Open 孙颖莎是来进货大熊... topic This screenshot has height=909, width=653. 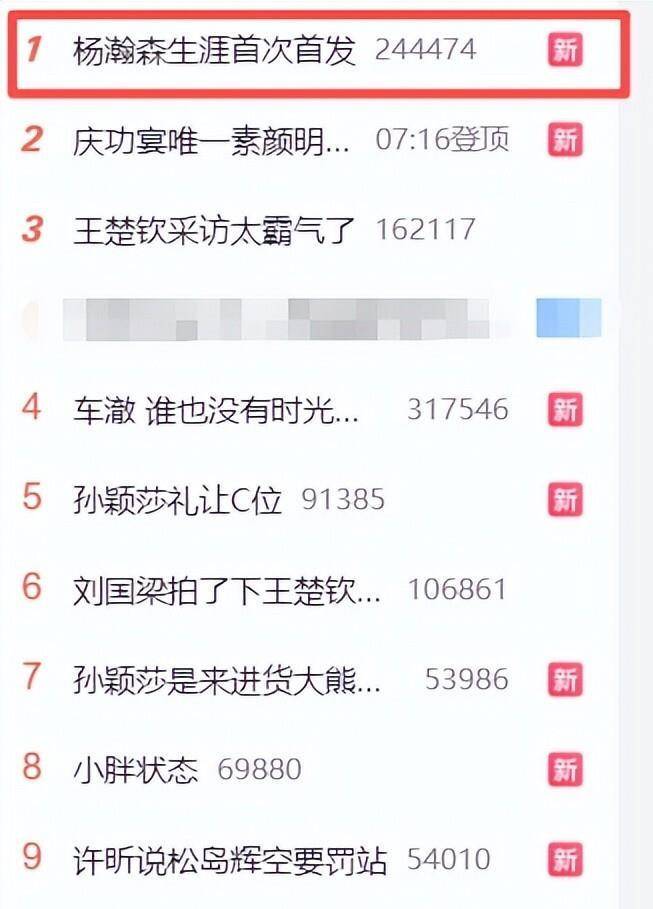[x=227, y=680]
